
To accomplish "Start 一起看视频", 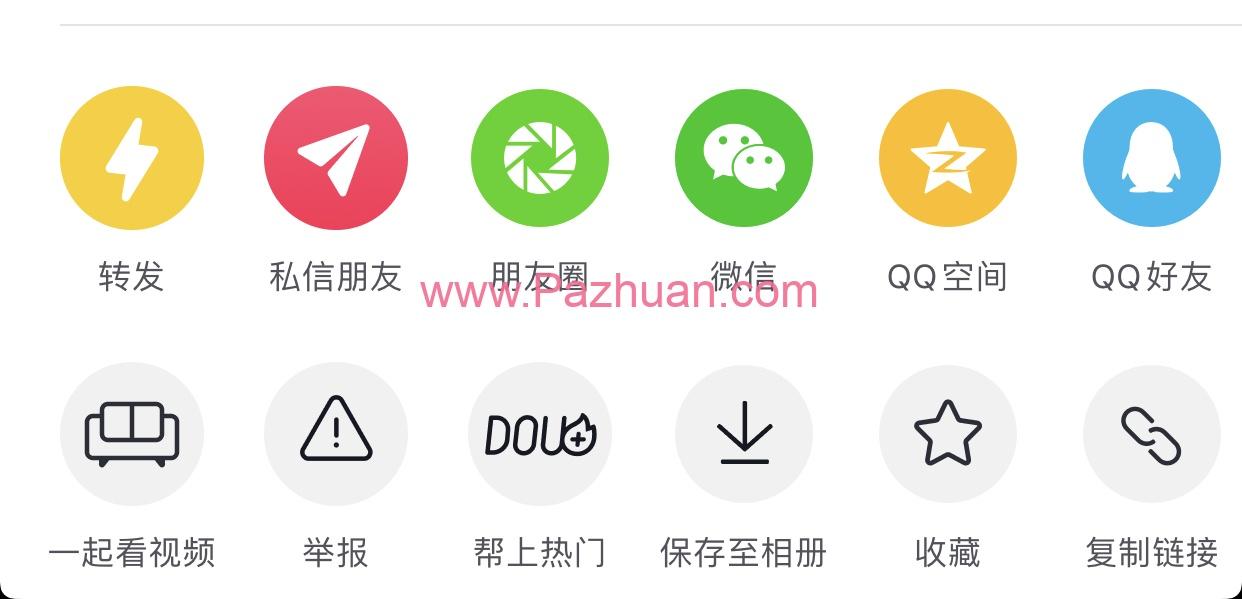I will pyautogui.click(x=132, y=434).
